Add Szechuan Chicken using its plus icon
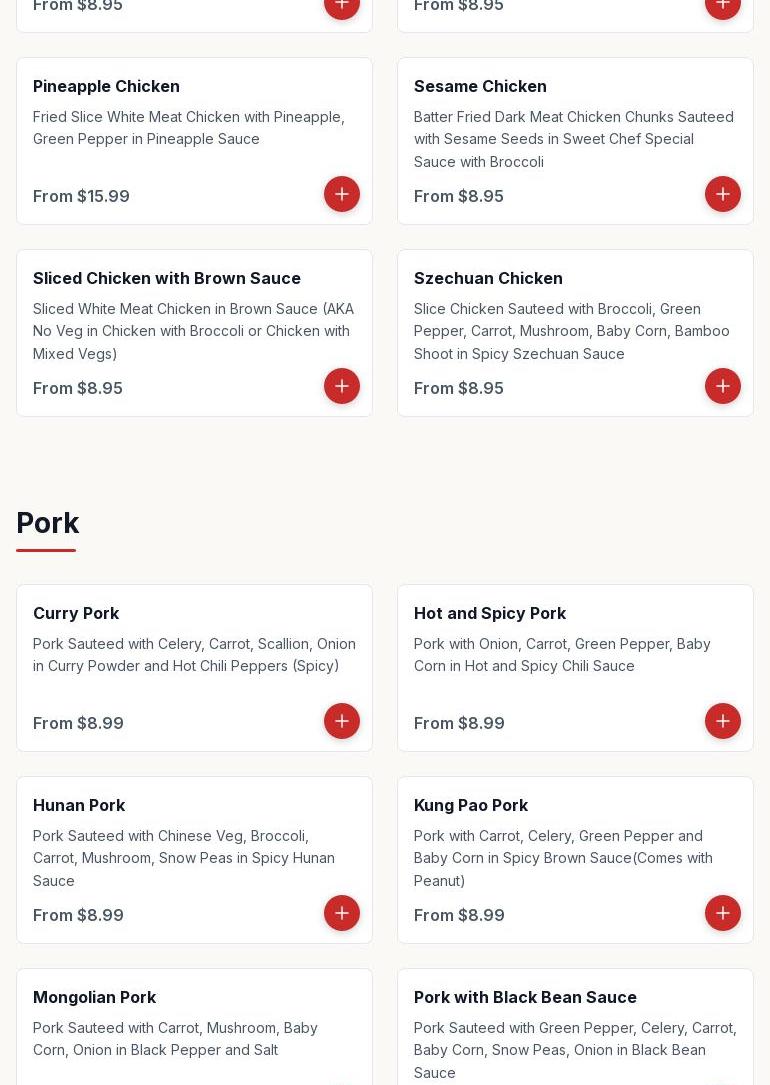Screen dimensions: 770x1085 click(x=723, y=386)
